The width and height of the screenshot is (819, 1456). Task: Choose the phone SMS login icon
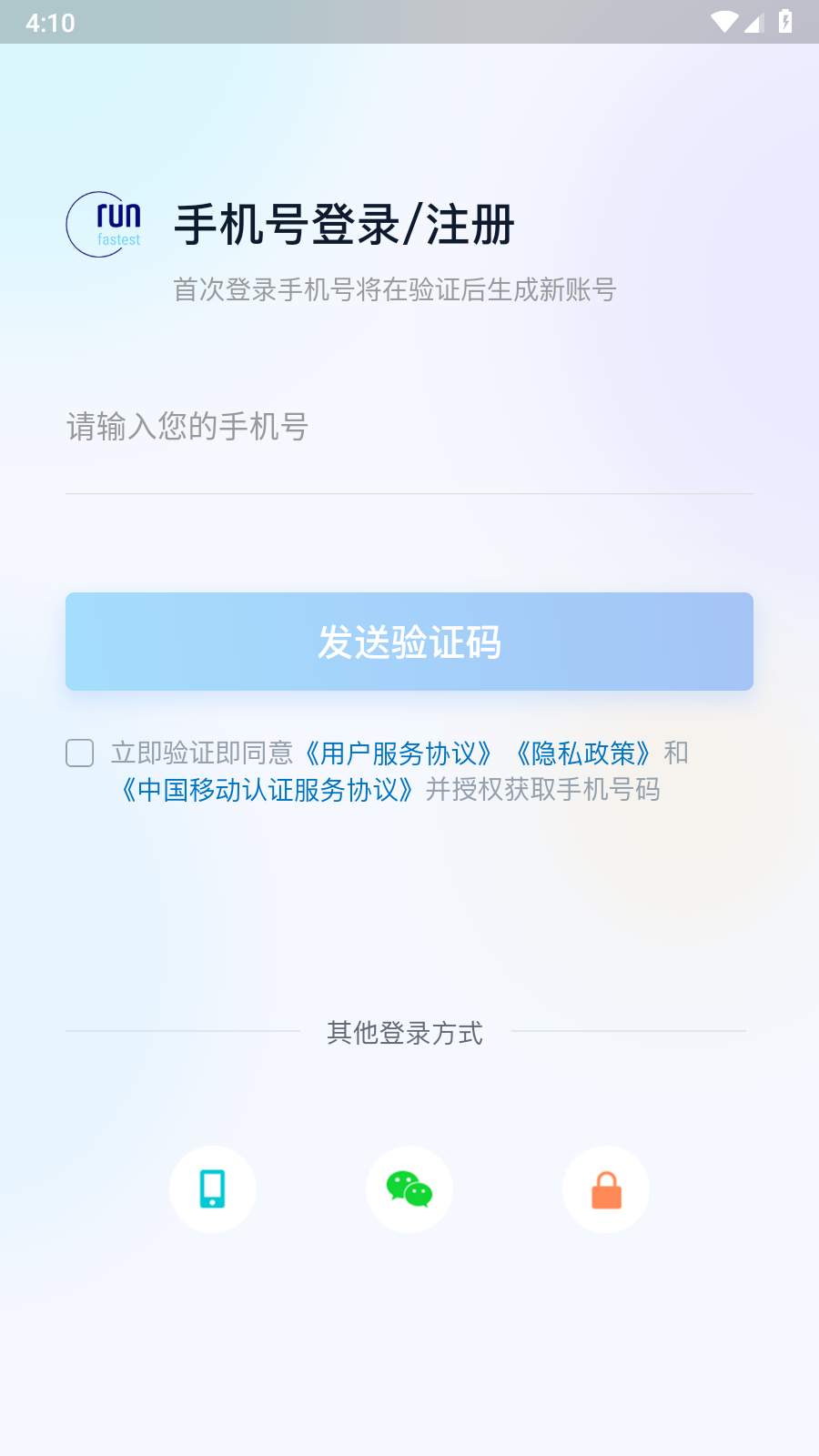[212, 1189]
